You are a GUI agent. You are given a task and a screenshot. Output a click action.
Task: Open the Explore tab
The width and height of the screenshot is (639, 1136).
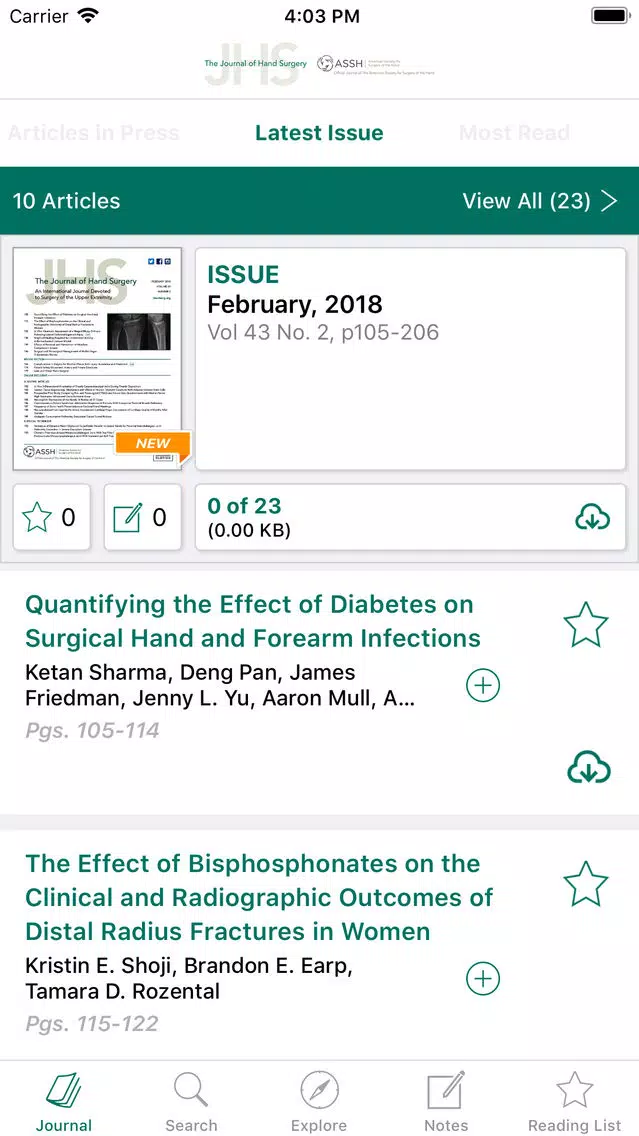(320, 1101)
